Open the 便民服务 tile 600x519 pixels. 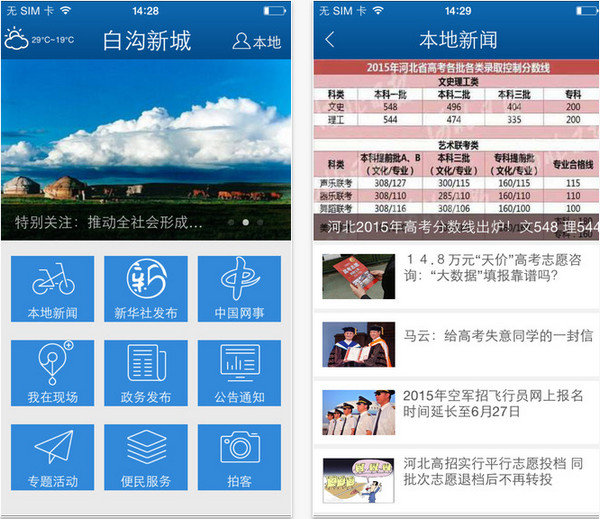point(146,457)
